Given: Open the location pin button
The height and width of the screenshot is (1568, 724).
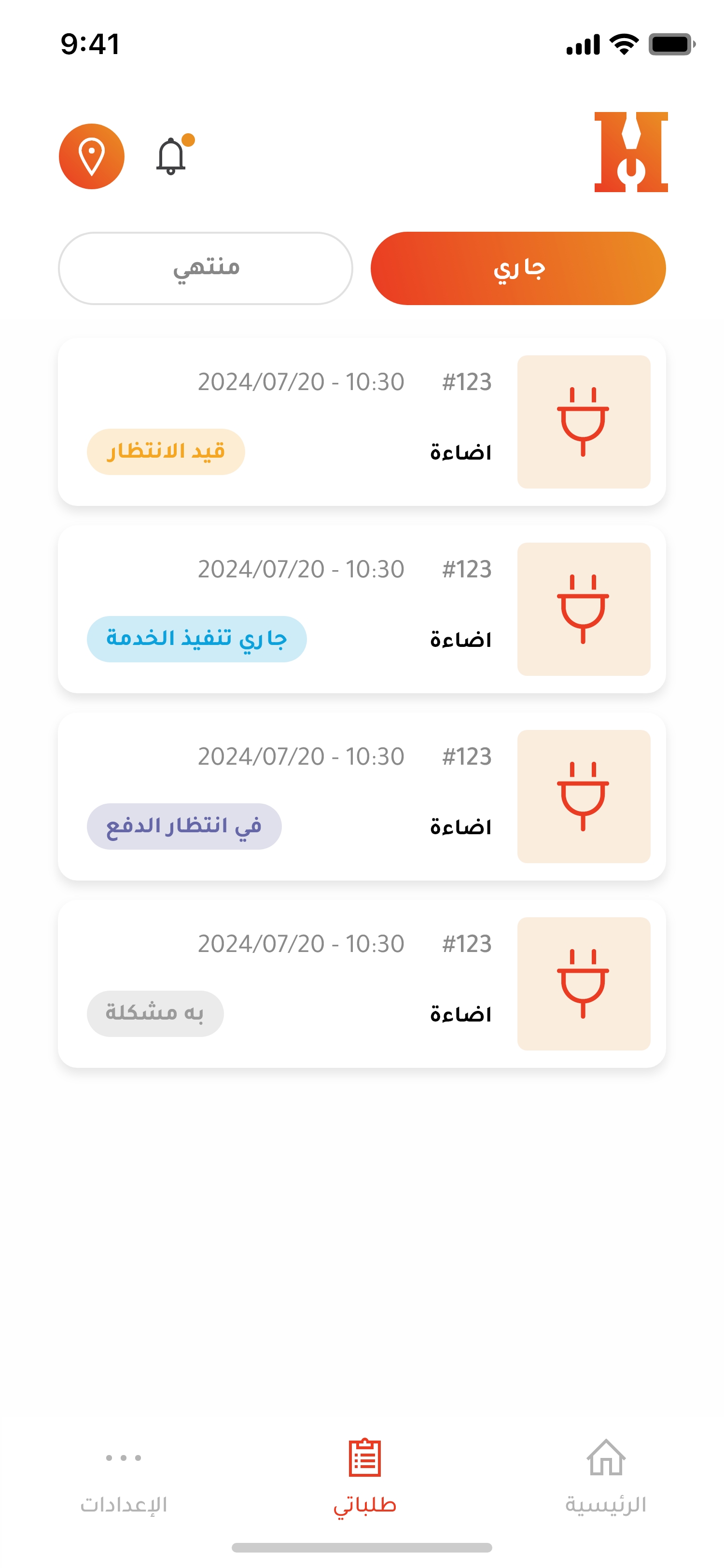Looking at the screenshot, I should point(91,156).
